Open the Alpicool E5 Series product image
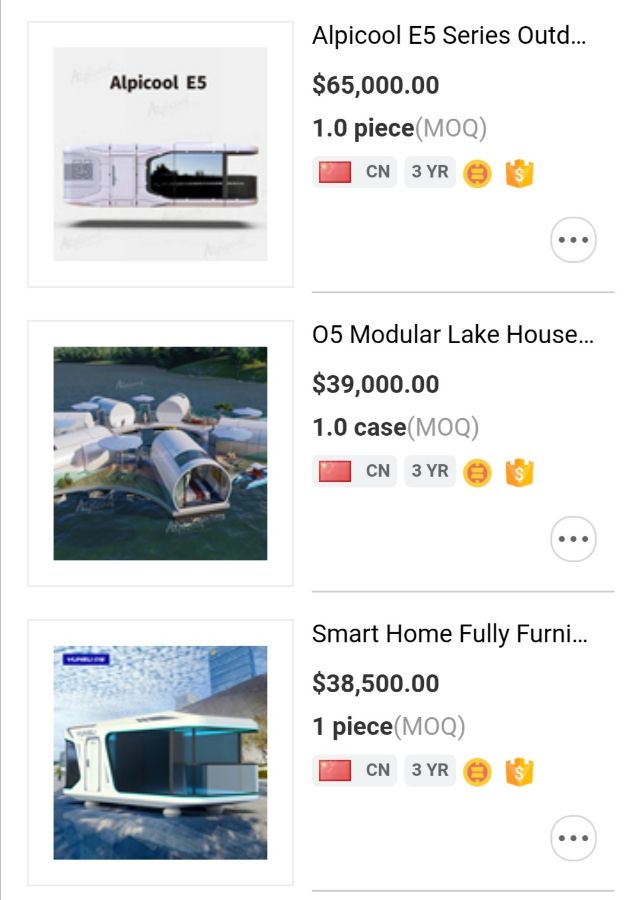Screen dimensions: 641x900 (160, 154)
